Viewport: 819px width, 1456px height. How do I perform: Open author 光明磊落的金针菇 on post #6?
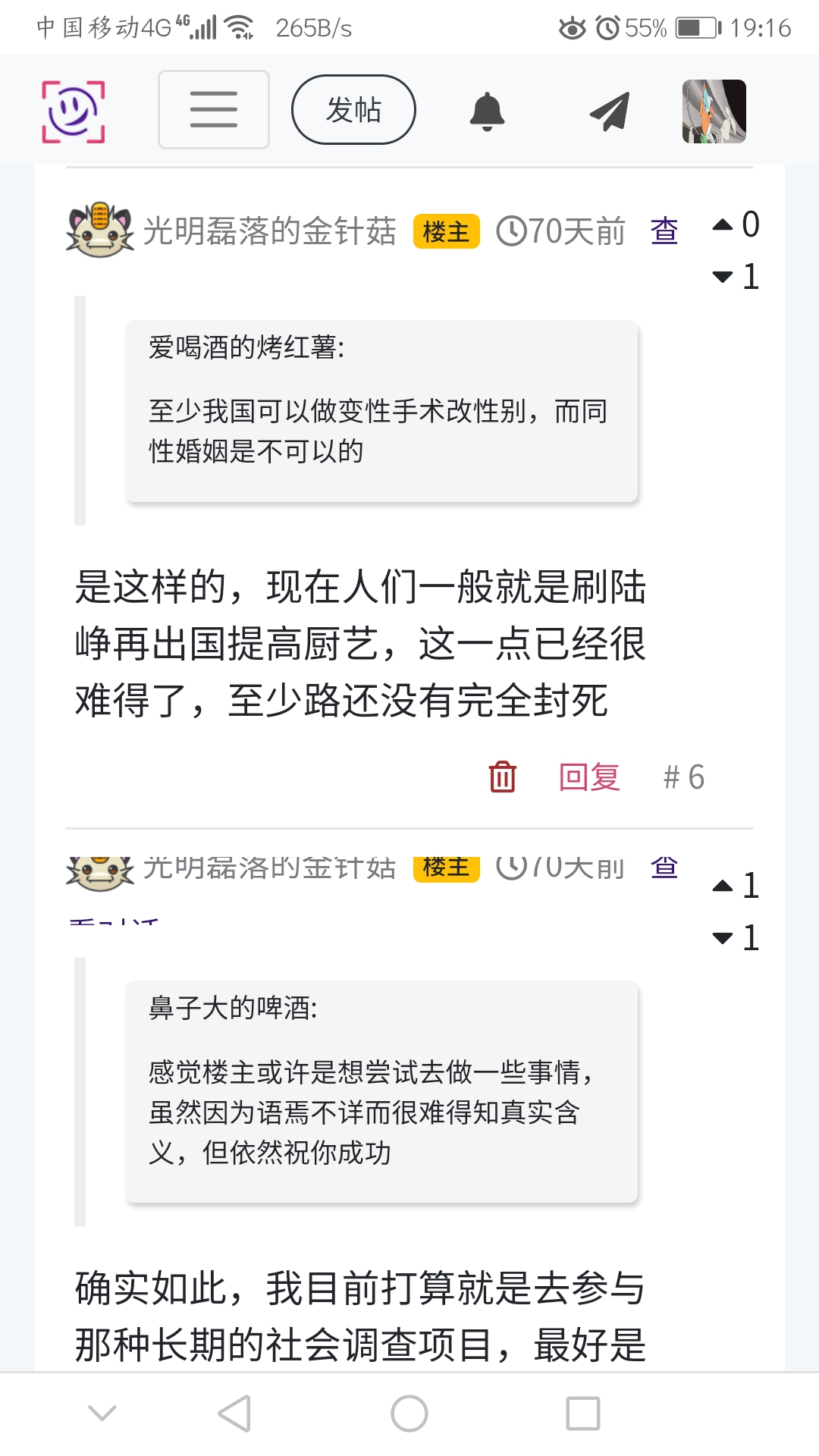269,231
